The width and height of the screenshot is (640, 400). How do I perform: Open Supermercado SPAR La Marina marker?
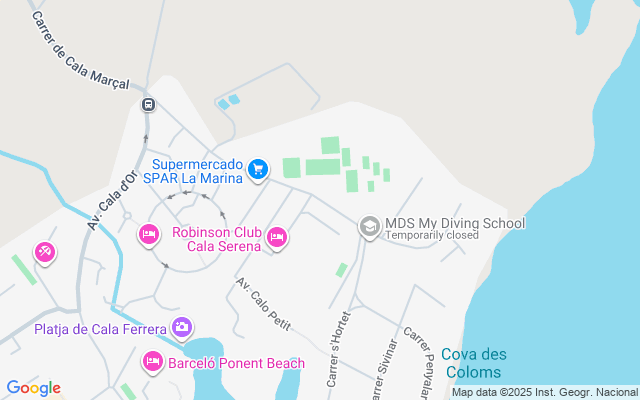[x=258, y=169]
